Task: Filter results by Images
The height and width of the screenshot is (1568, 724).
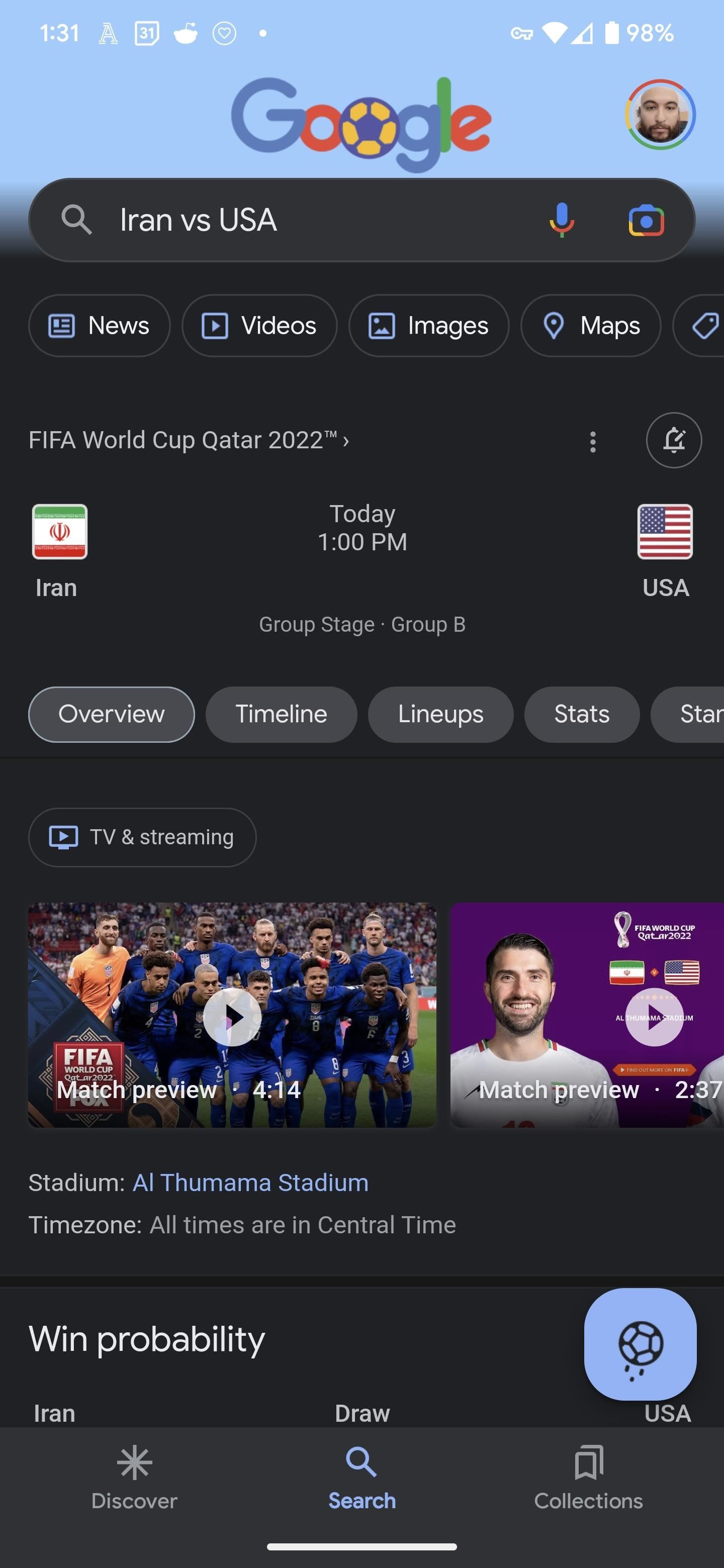Action: (429, 326)
